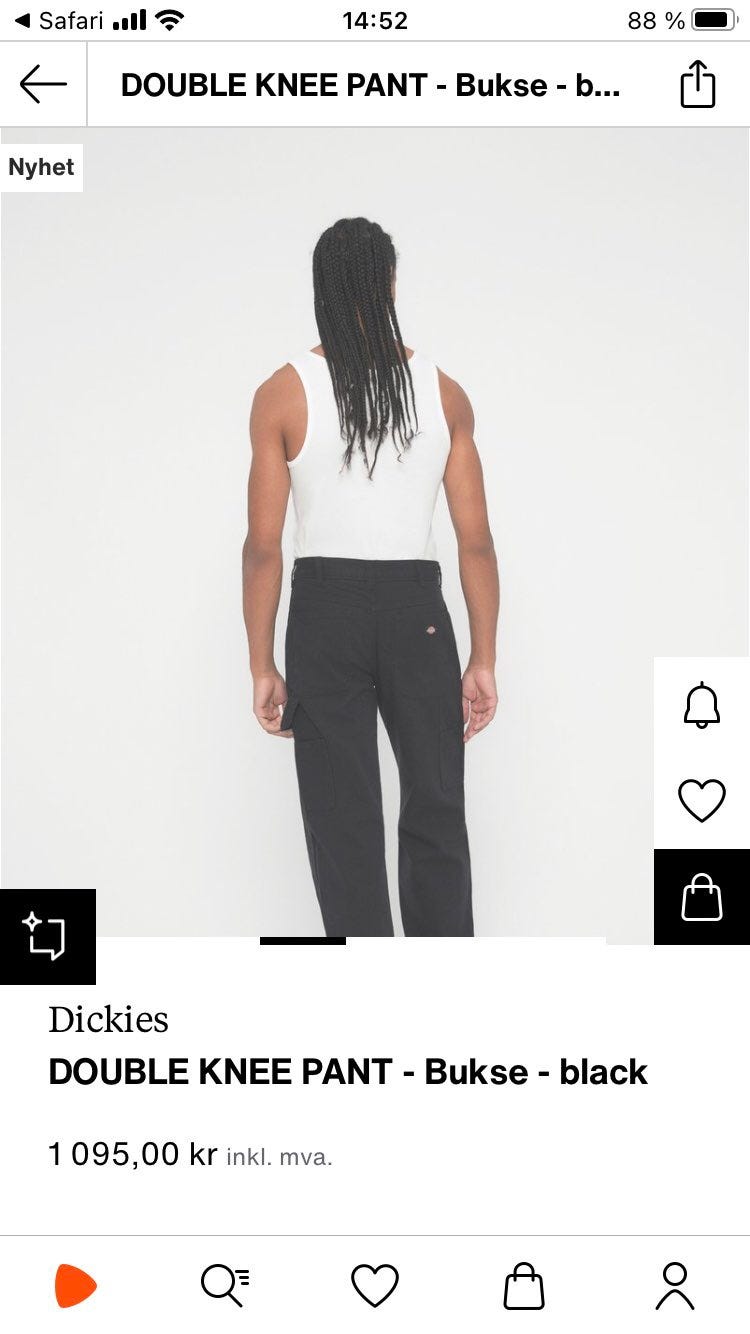Enable notifications with the bell icon

(x=701, y=705)
